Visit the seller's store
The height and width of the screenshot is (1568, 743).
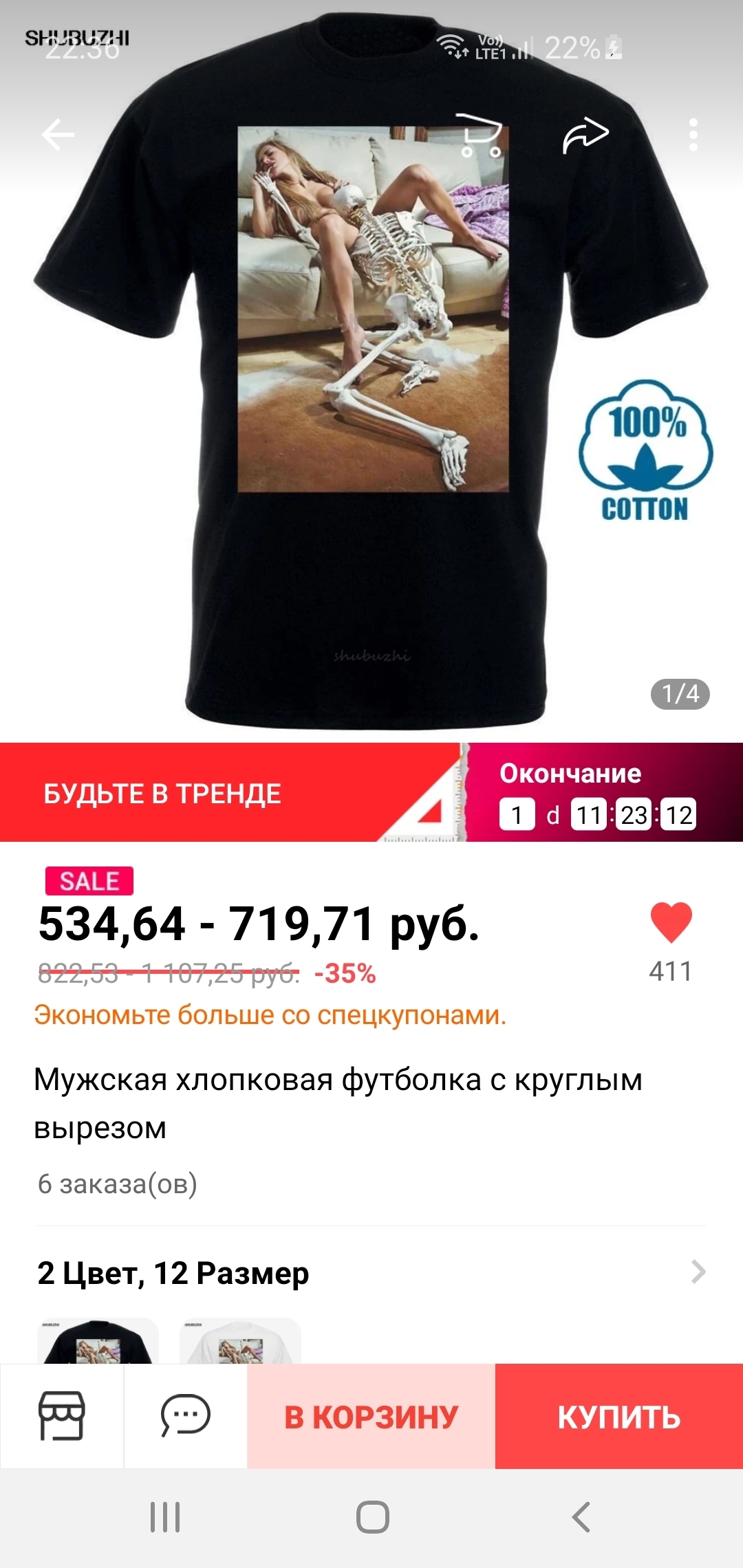tap(62, 1416)
